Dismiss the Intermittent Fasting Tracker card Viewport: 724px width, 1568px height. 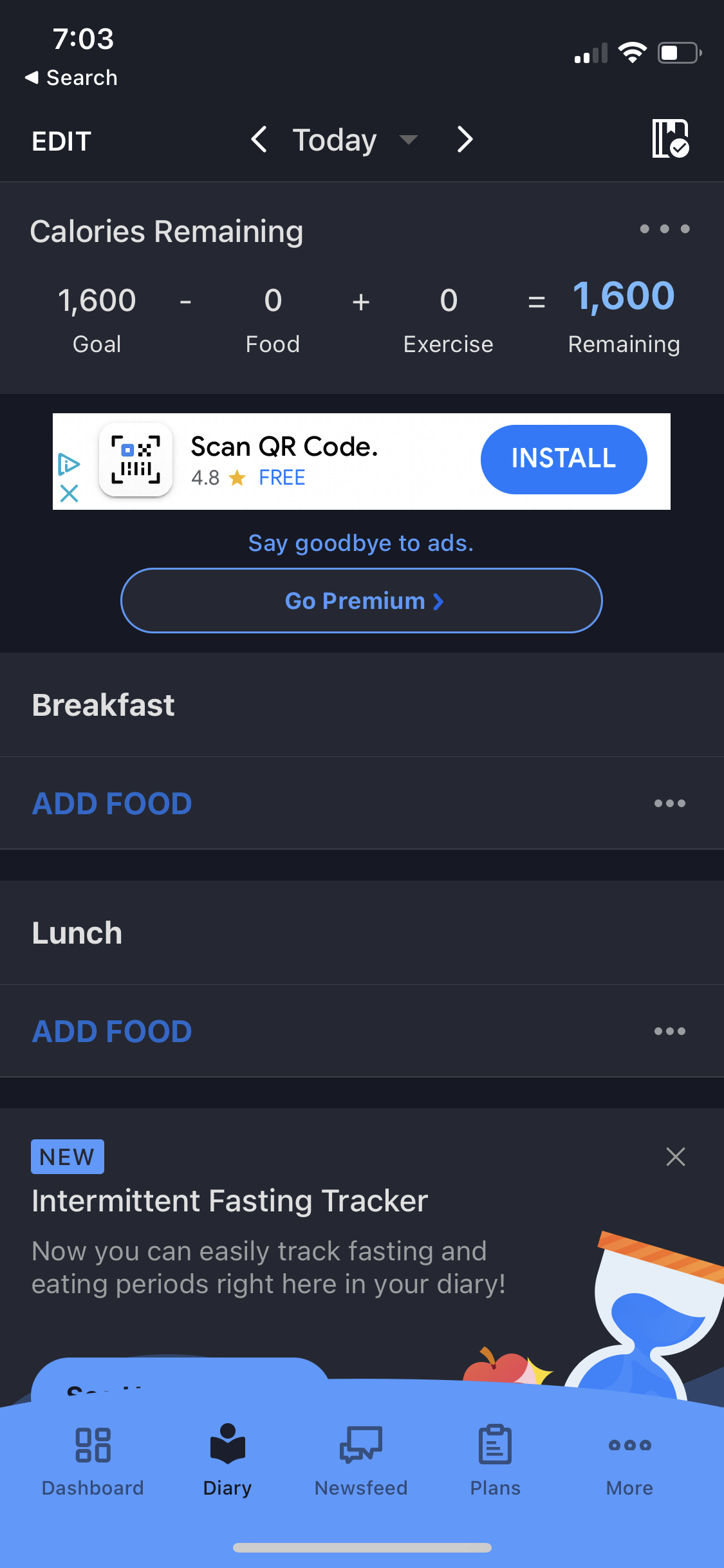tap(675, 1156)
